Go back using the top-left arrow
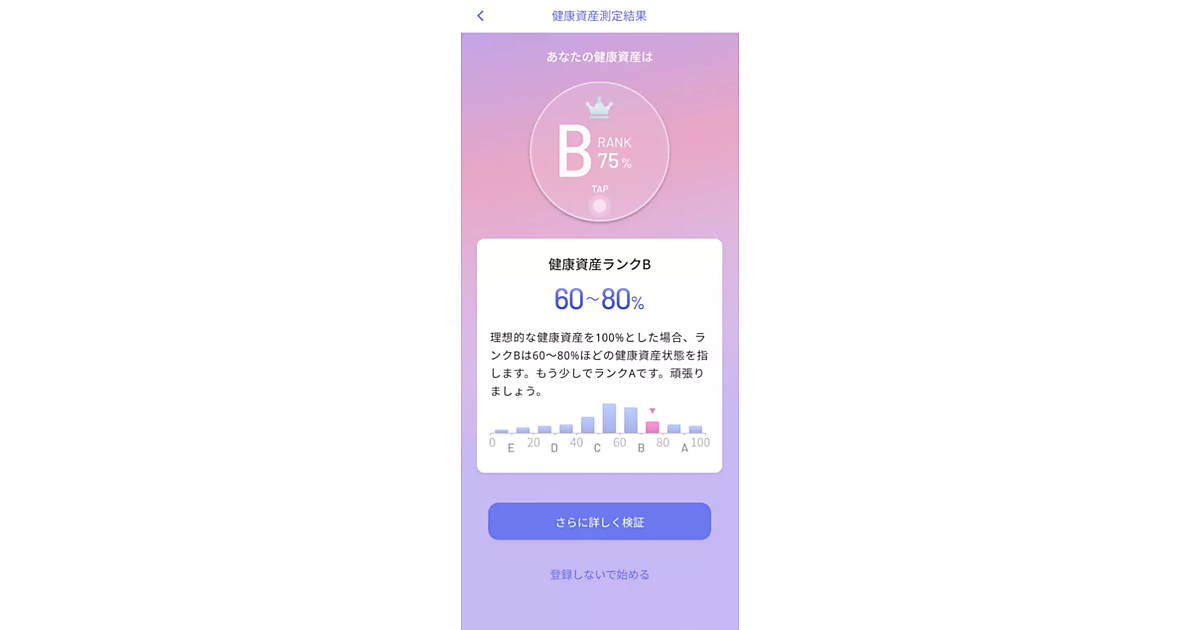This screenshot has height=630, width=1200. click(480, 16)
